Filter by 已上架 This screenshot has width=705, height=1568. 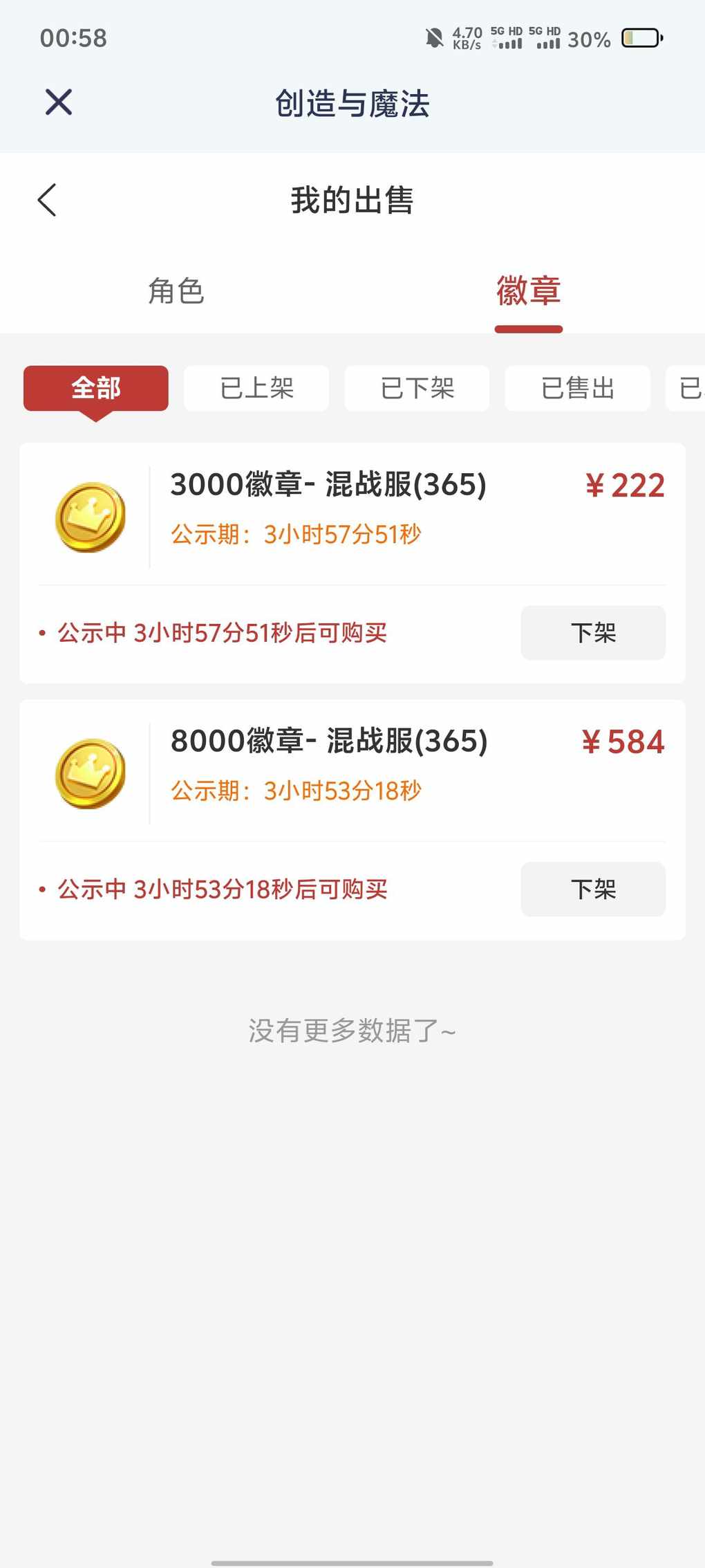[256, 388]
